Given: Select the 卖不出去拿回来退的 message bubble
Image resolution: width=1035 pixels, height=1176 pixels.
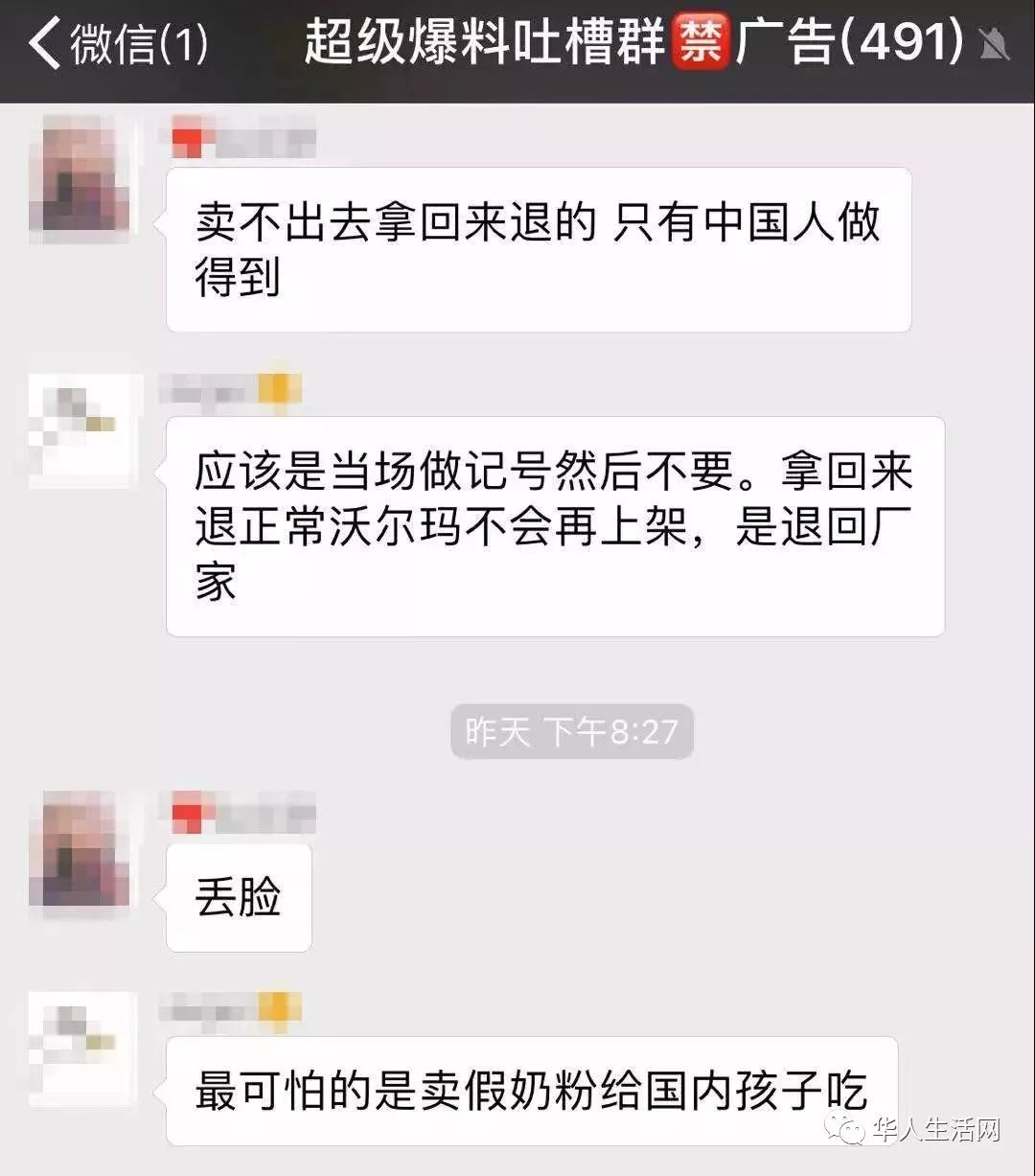Looking at the screenshot, I should tap(537, 247).
